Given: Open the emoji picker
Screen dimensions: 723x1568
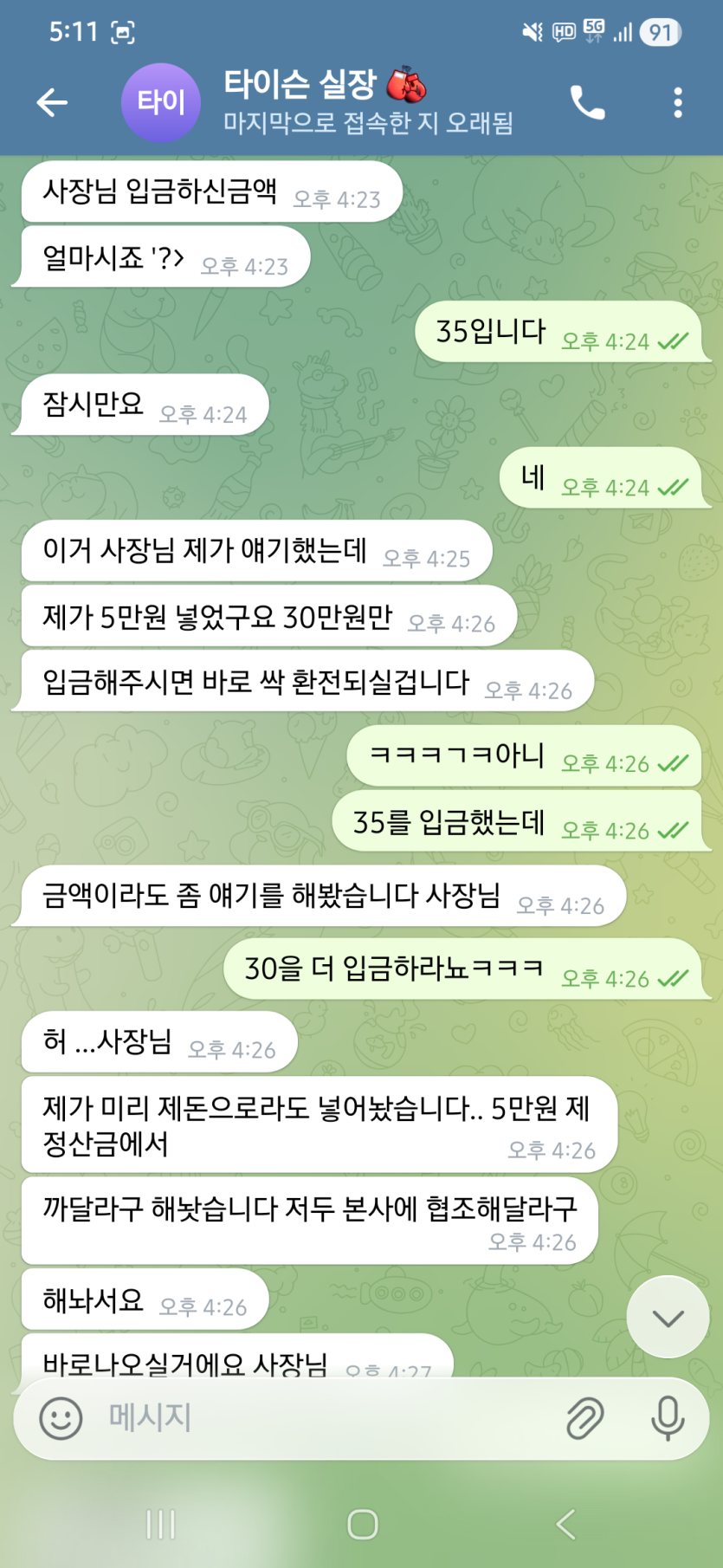Looking at the screenshot, I should (61, 1418).
